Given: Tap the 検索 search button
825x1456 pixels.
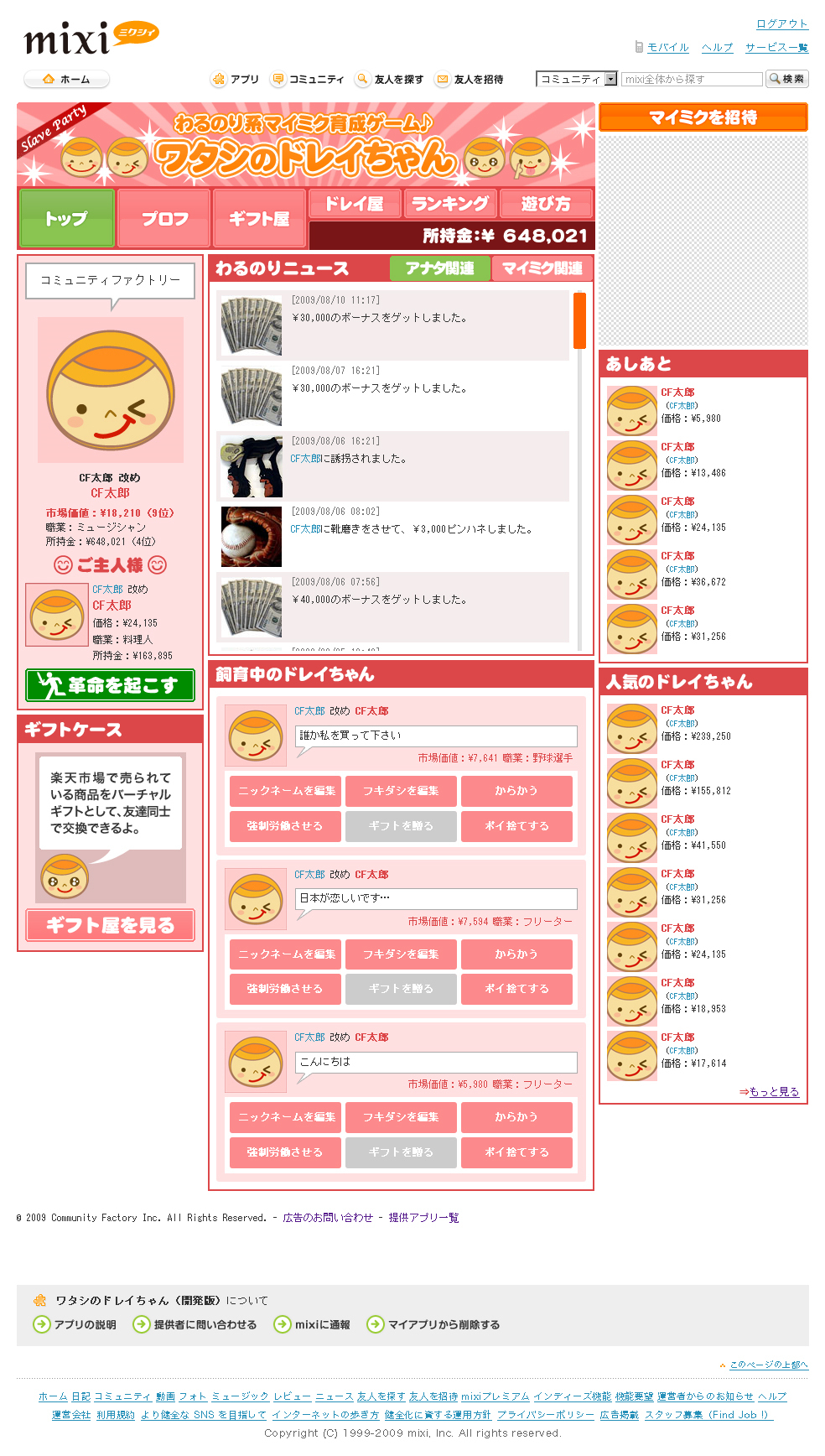Looking at the screenshot, I should click(786, 79).
